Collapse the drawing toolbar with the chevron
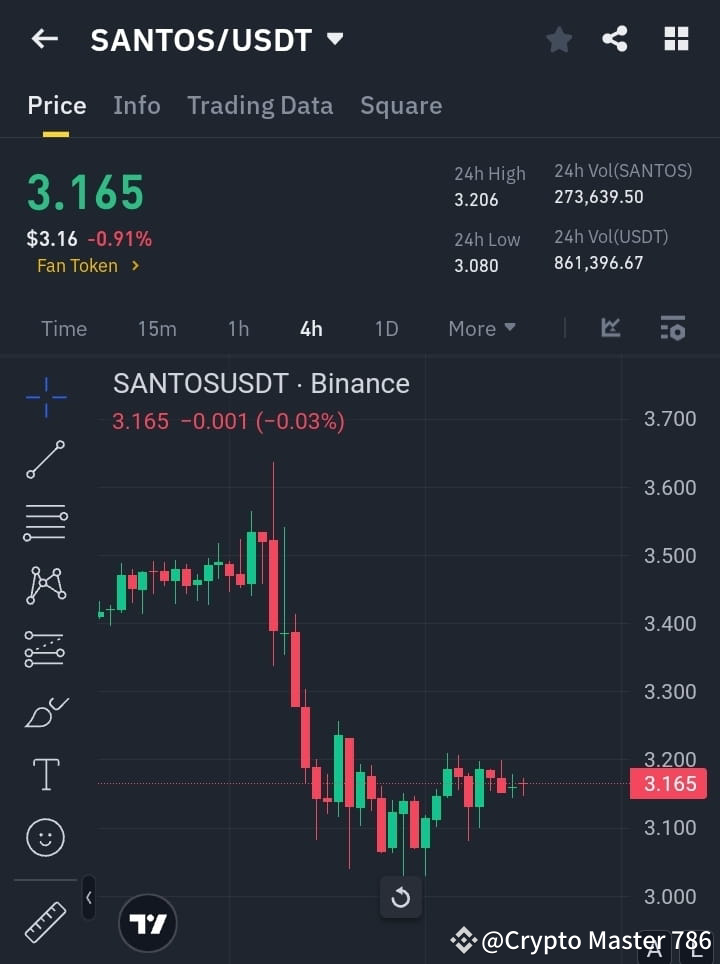The height and width of the screenshot is (964, 720). (89, 898)
